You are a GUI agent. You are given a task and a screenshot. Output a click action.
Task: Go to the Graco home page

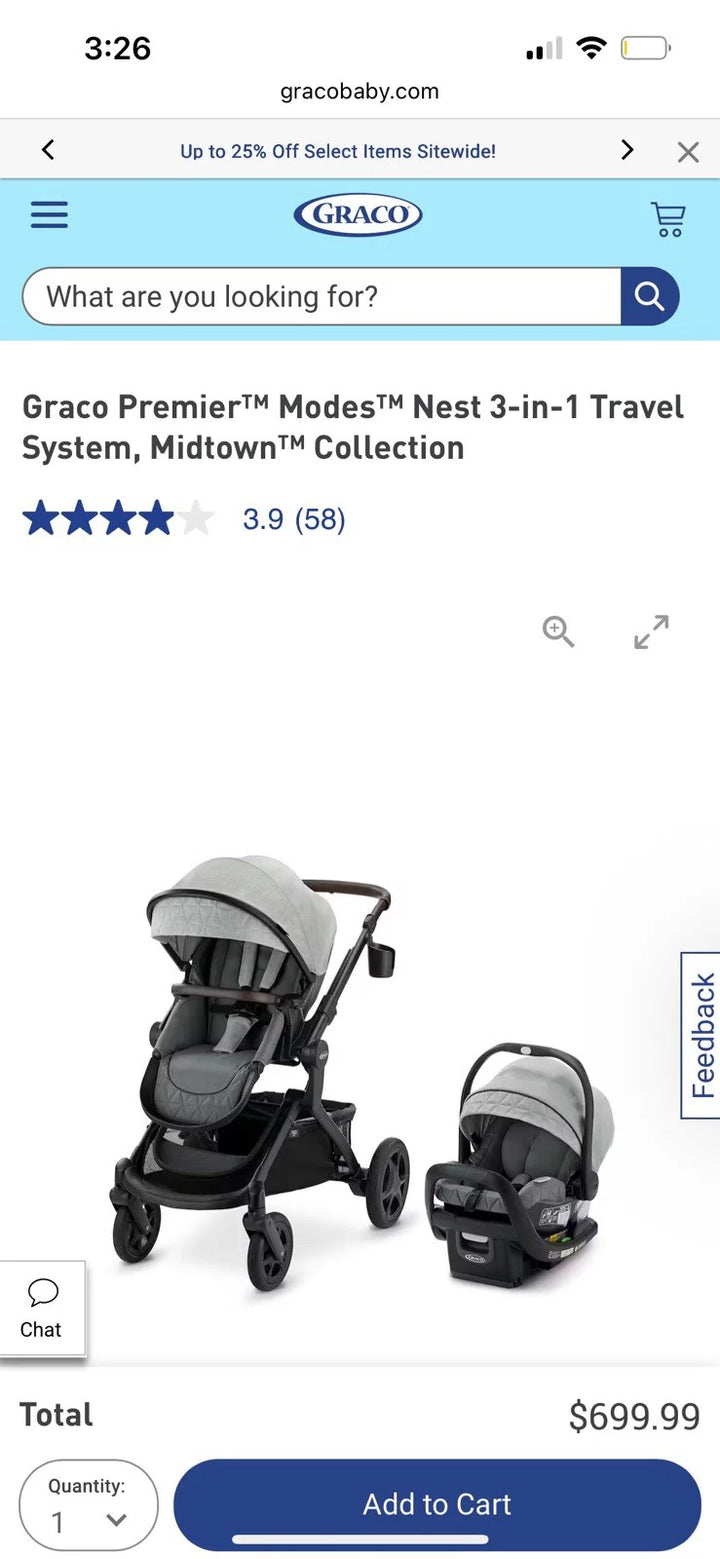point(358,215)
